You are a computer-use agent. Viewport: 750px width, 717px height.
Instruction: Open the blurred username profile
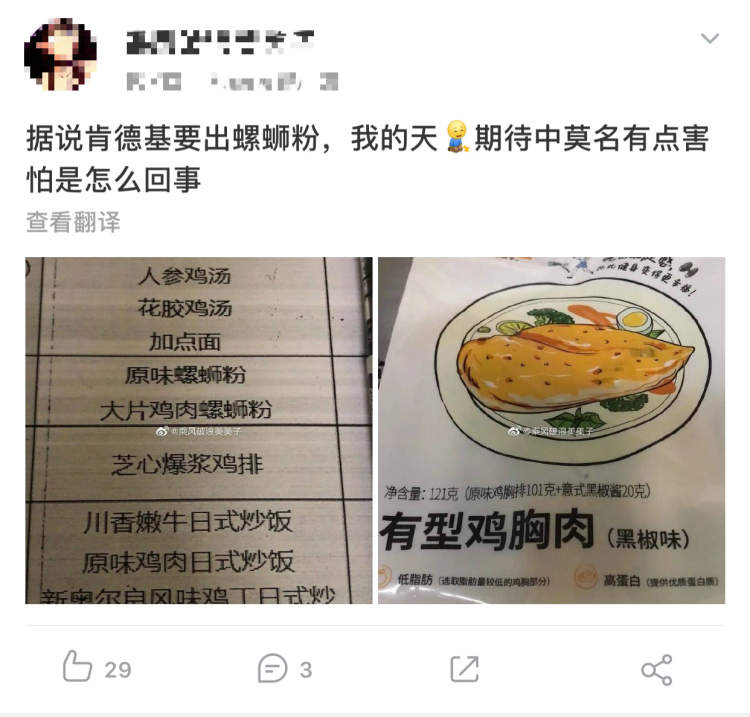coord(220,42)
